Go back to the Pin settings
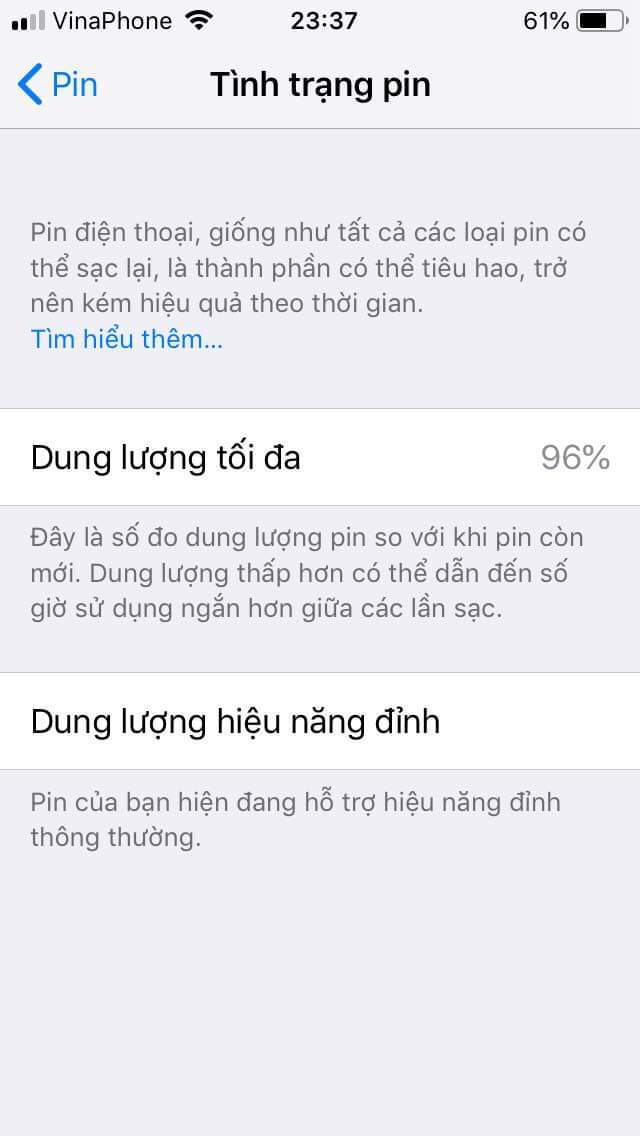The width and height of the screenshot is (640, 1136). (x=58, y=84)
